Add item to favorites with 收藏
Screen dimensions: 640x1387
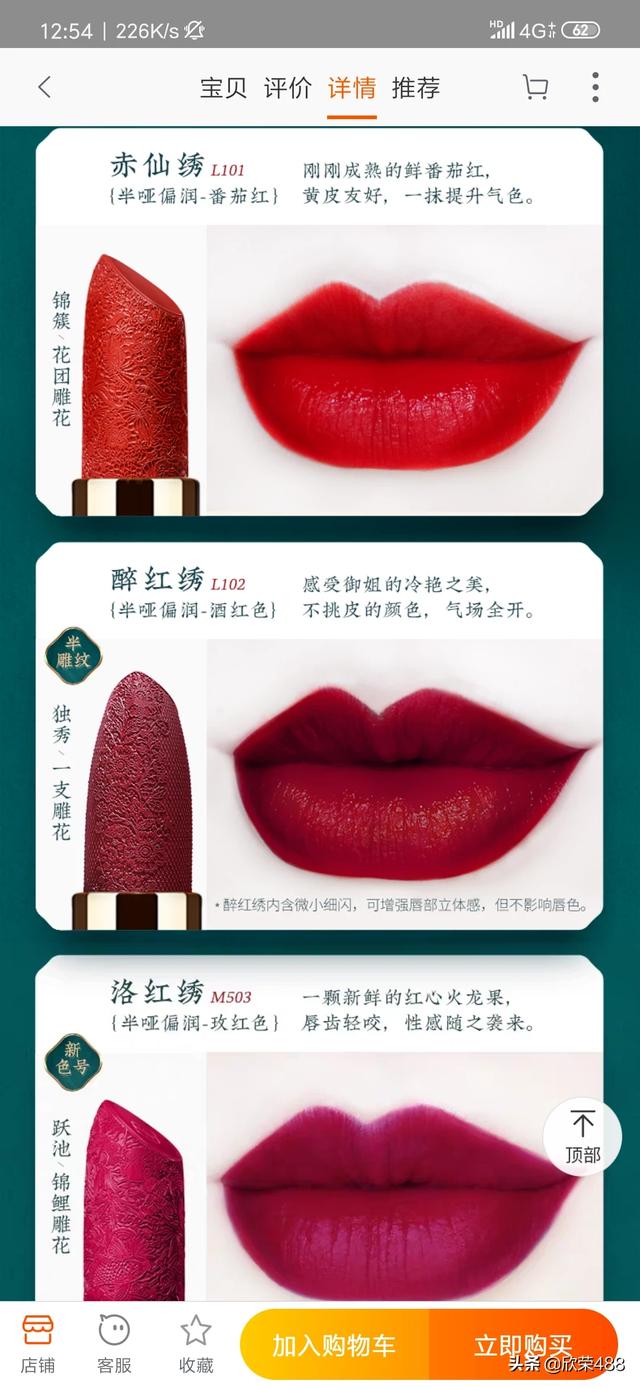click(x=195, y=1344)
